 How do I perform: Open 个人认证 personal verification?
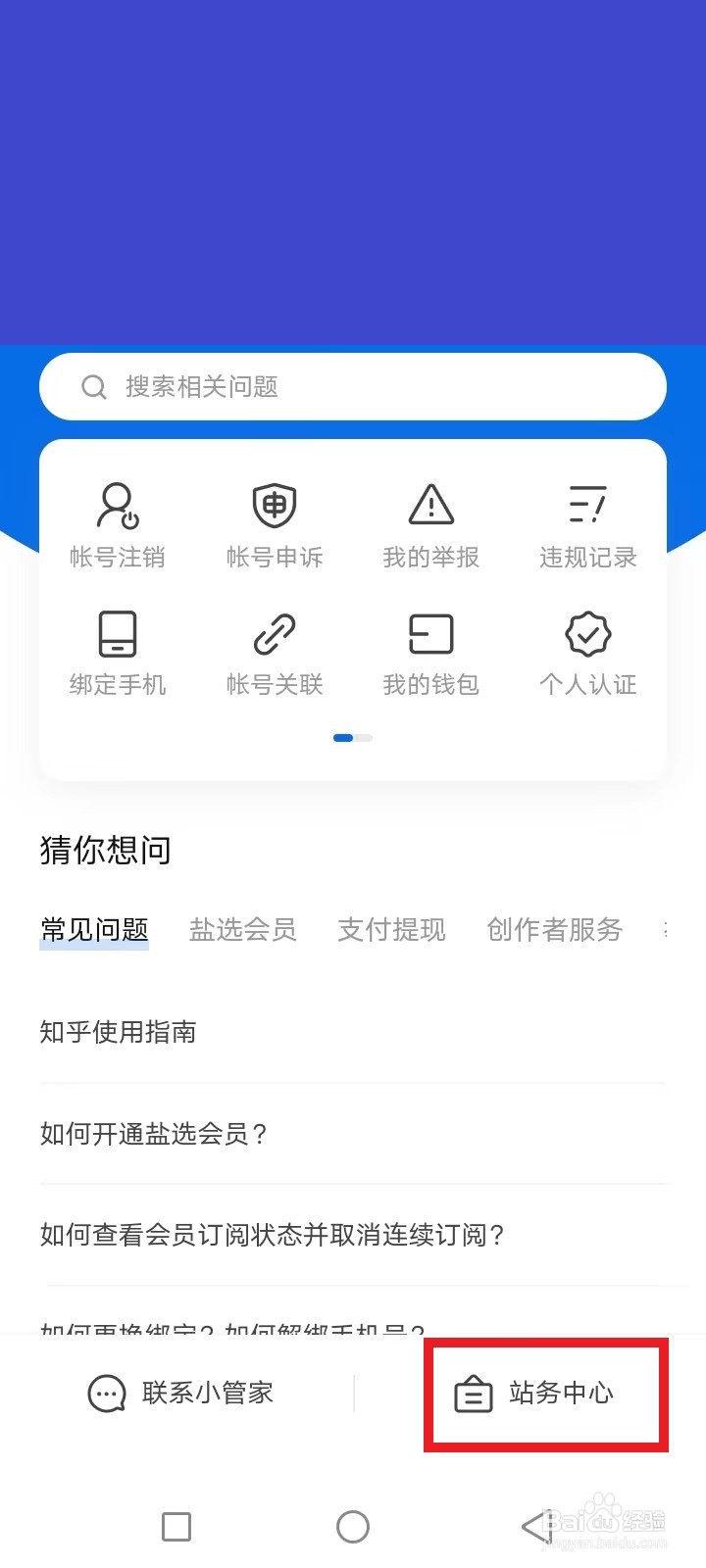pyautogui.click(x=588, y=654)
